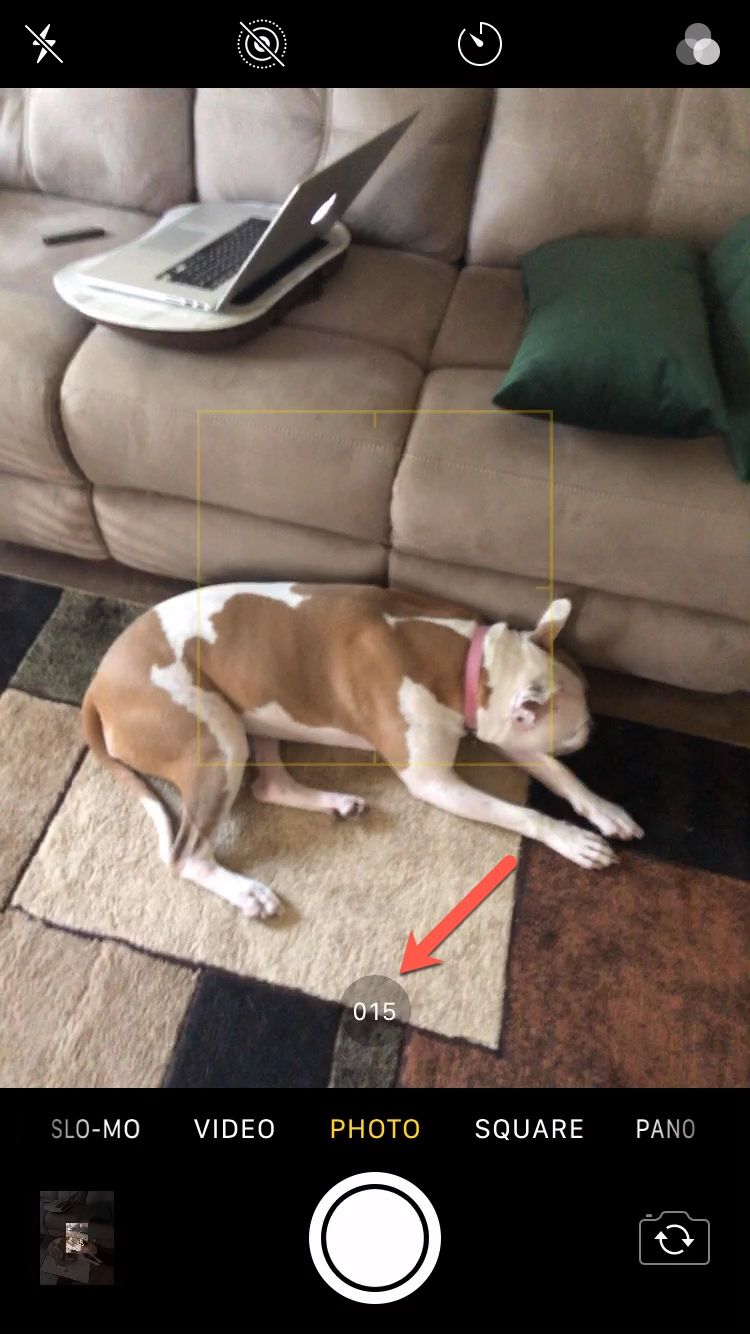The image size is (750, 1334).
Task: Open the self-timer options
Action: click(480, 45)
